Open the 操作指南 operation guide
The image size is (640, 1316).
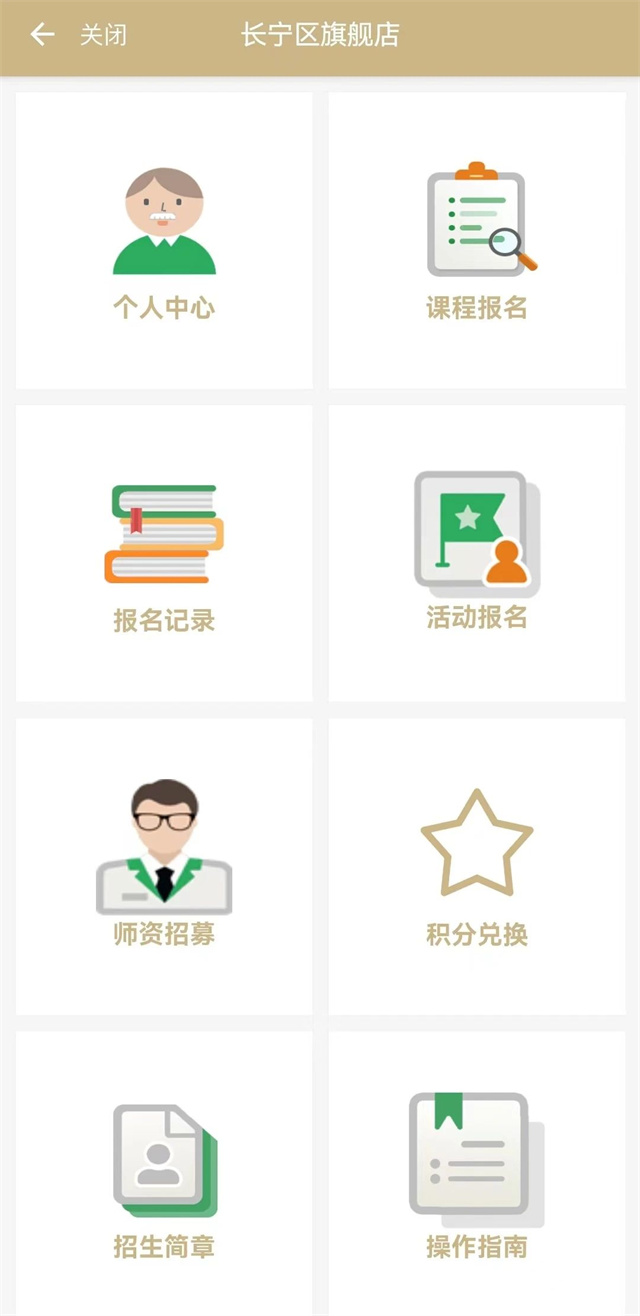click(x=477, y=1175)
